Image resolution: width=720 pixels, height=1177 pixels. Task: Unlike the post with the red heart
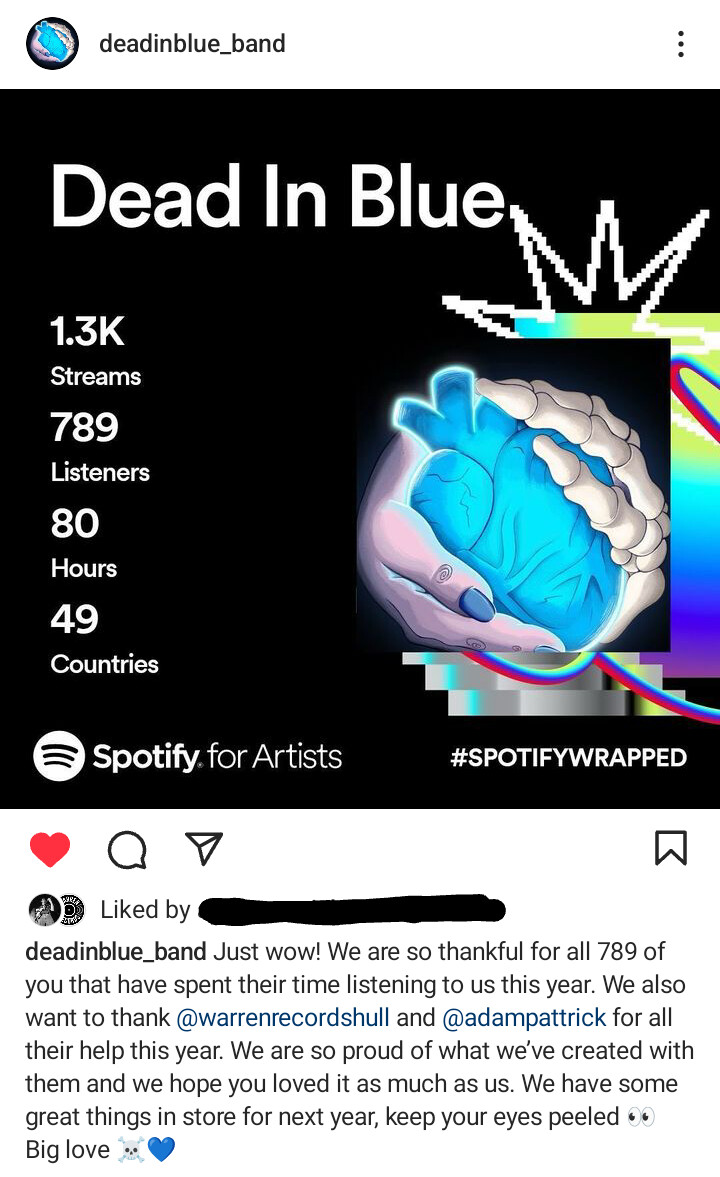[x=50, y=849]
